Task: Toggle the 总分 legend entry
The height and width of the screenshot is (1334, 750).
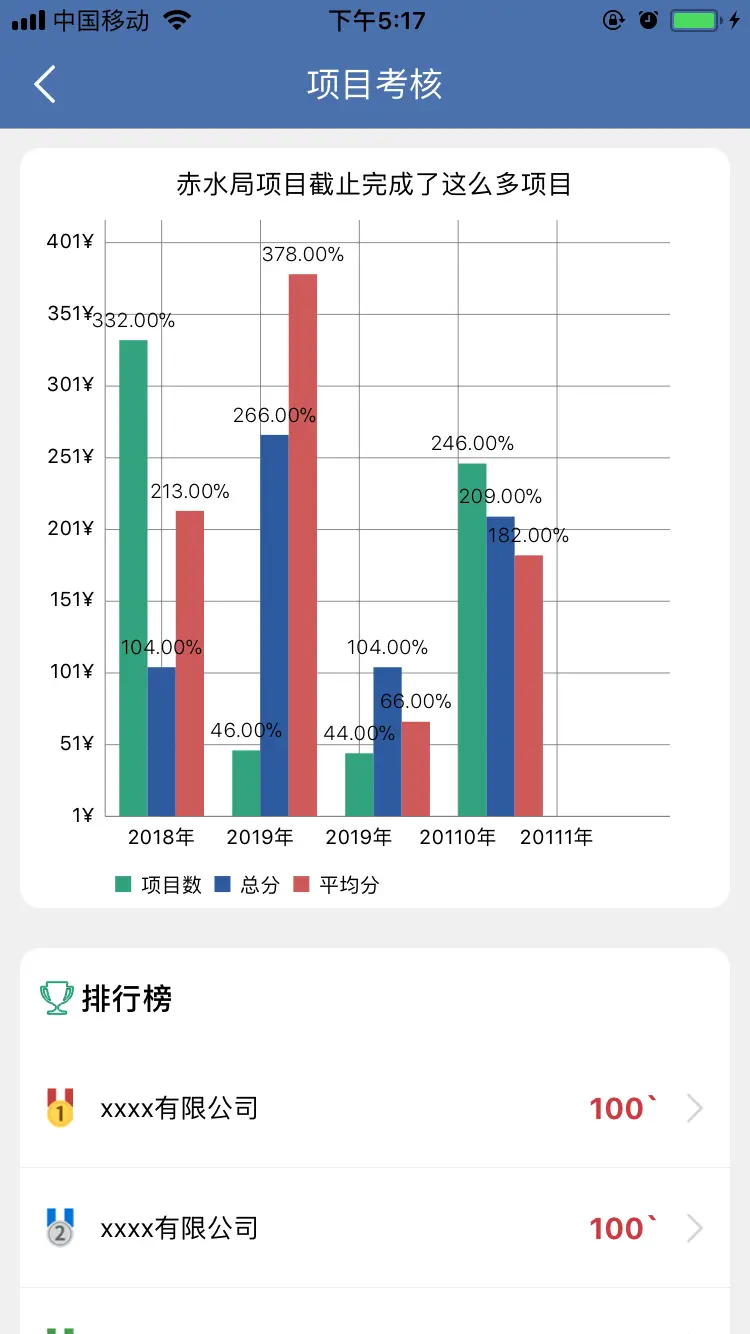Action: pyautogui.click(x=254, y=884)
